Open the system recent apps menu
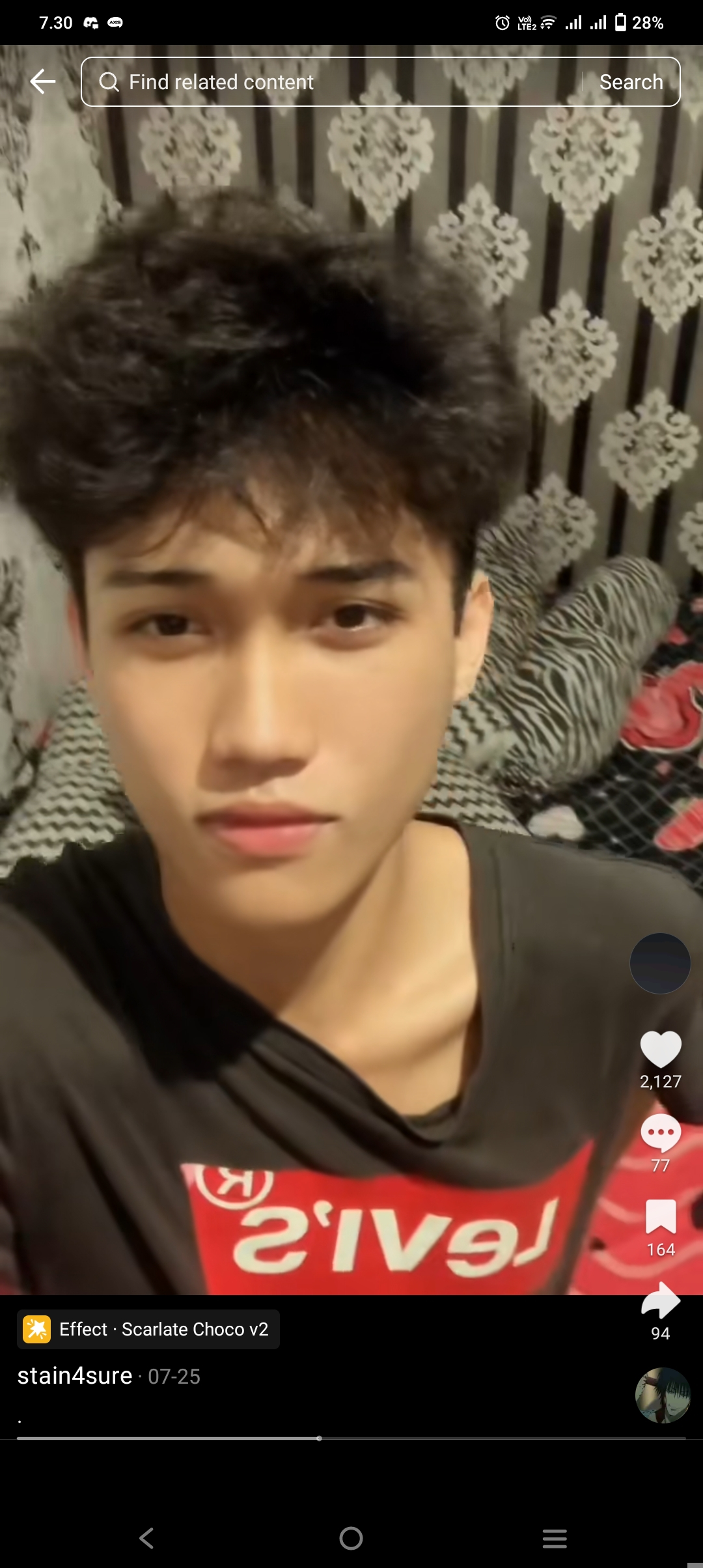 [x=555, y=1538]
